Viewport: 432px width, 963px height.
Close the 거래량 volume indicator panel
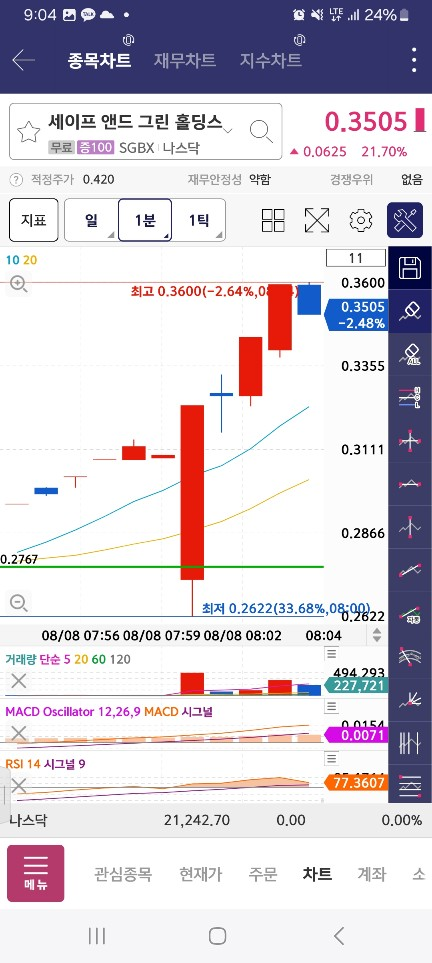(19, 680)
